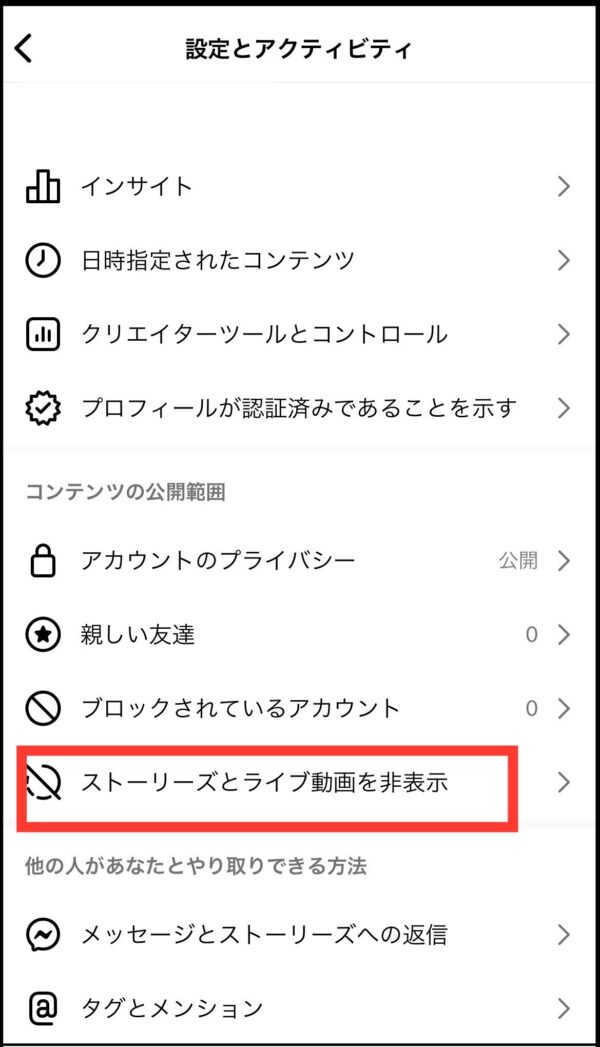Viewport: 600px width, 1047px height.
Task: Open タグとメンション settings
Action: (x=300, y=1008)
